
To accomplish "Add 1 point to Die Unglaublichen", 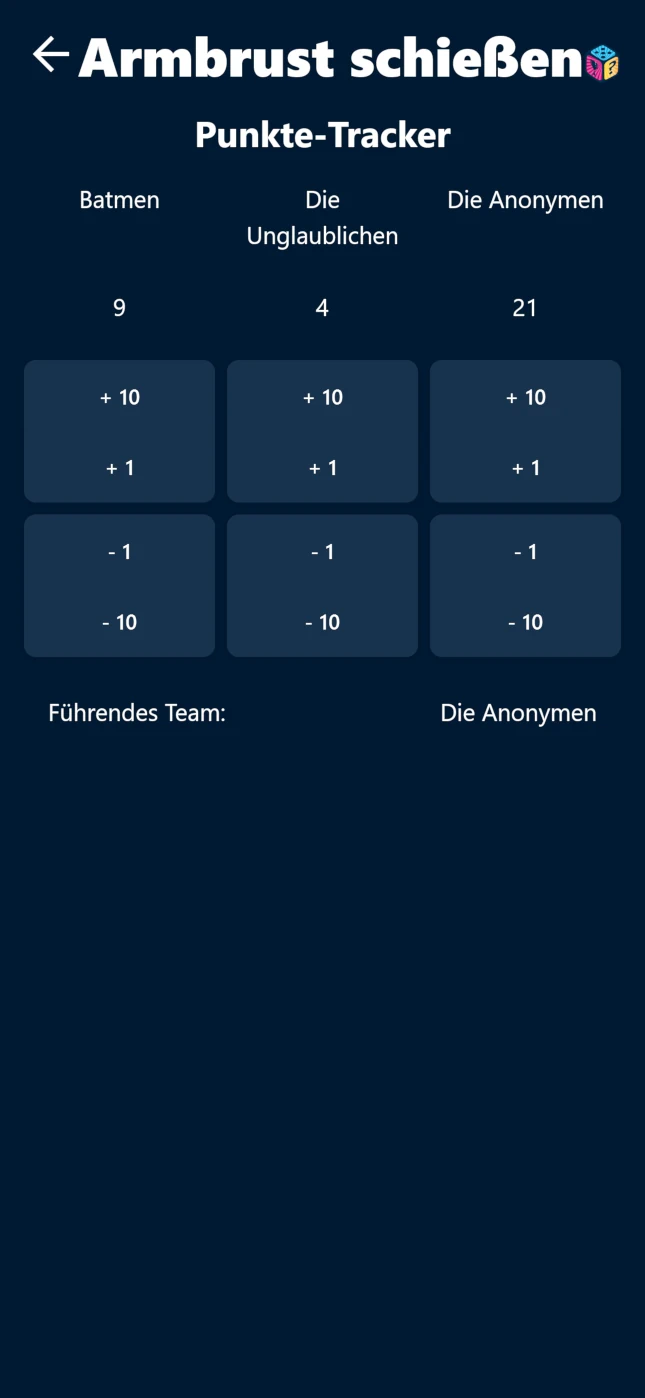I will 322,467.
